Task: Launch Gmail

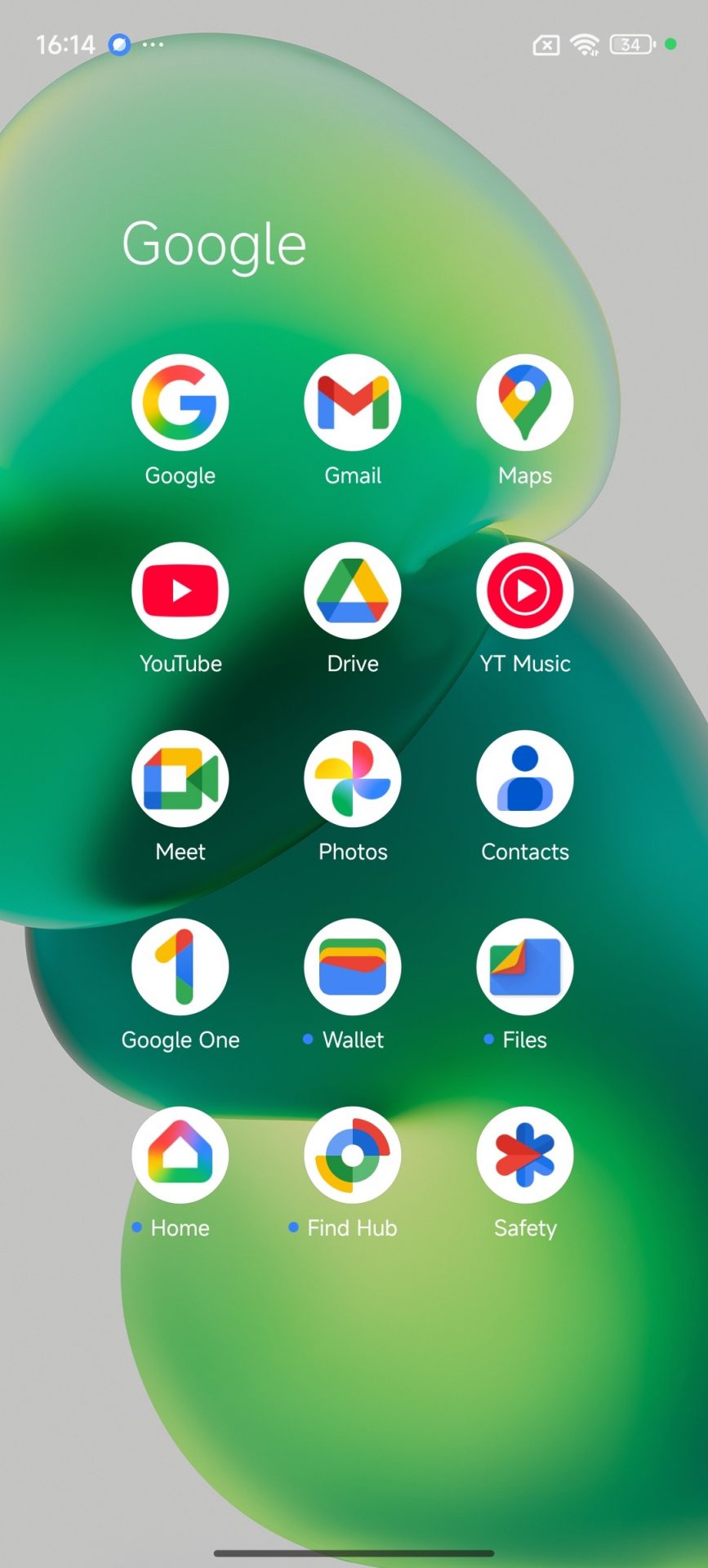Action: [x=352, y=403]
